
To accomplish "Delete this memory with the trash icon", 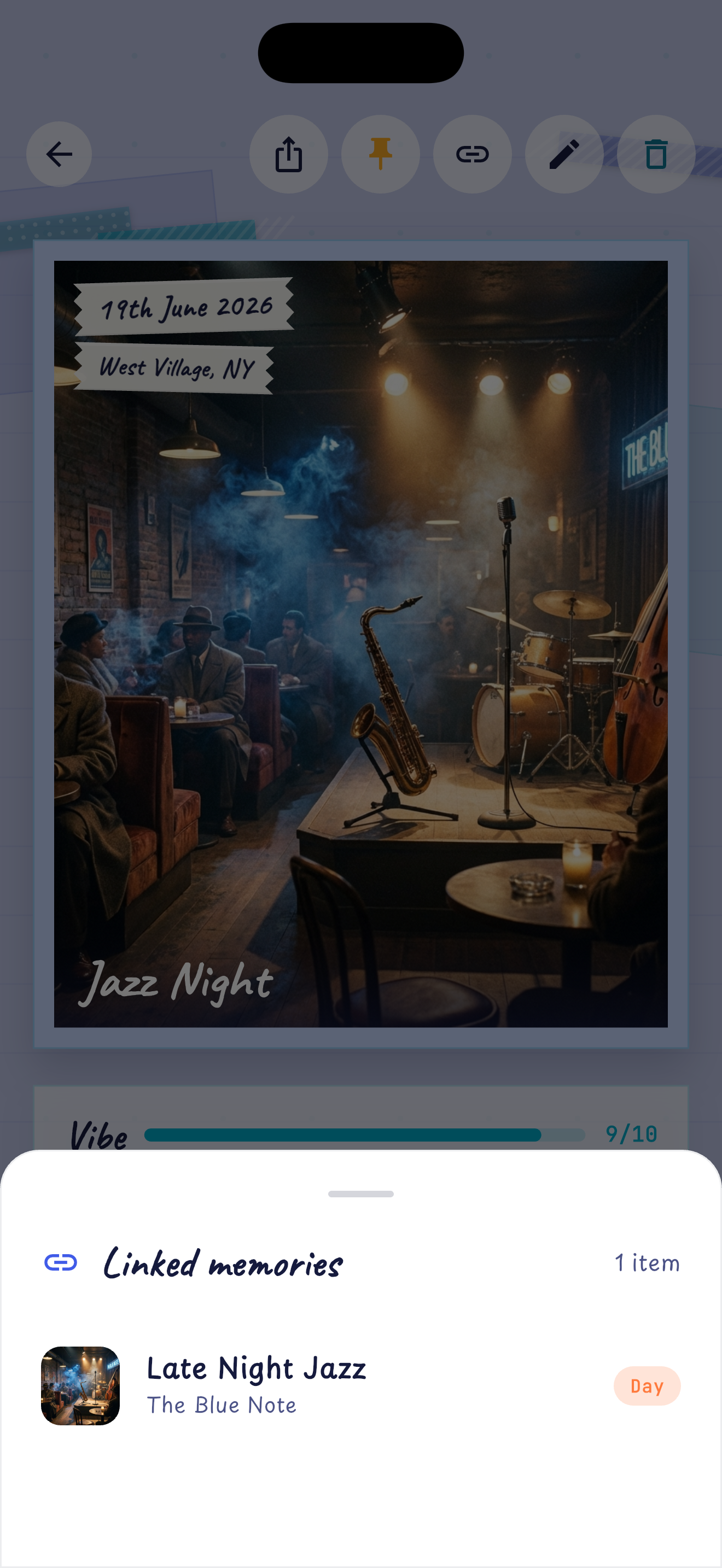I will [x=656, y=154].
